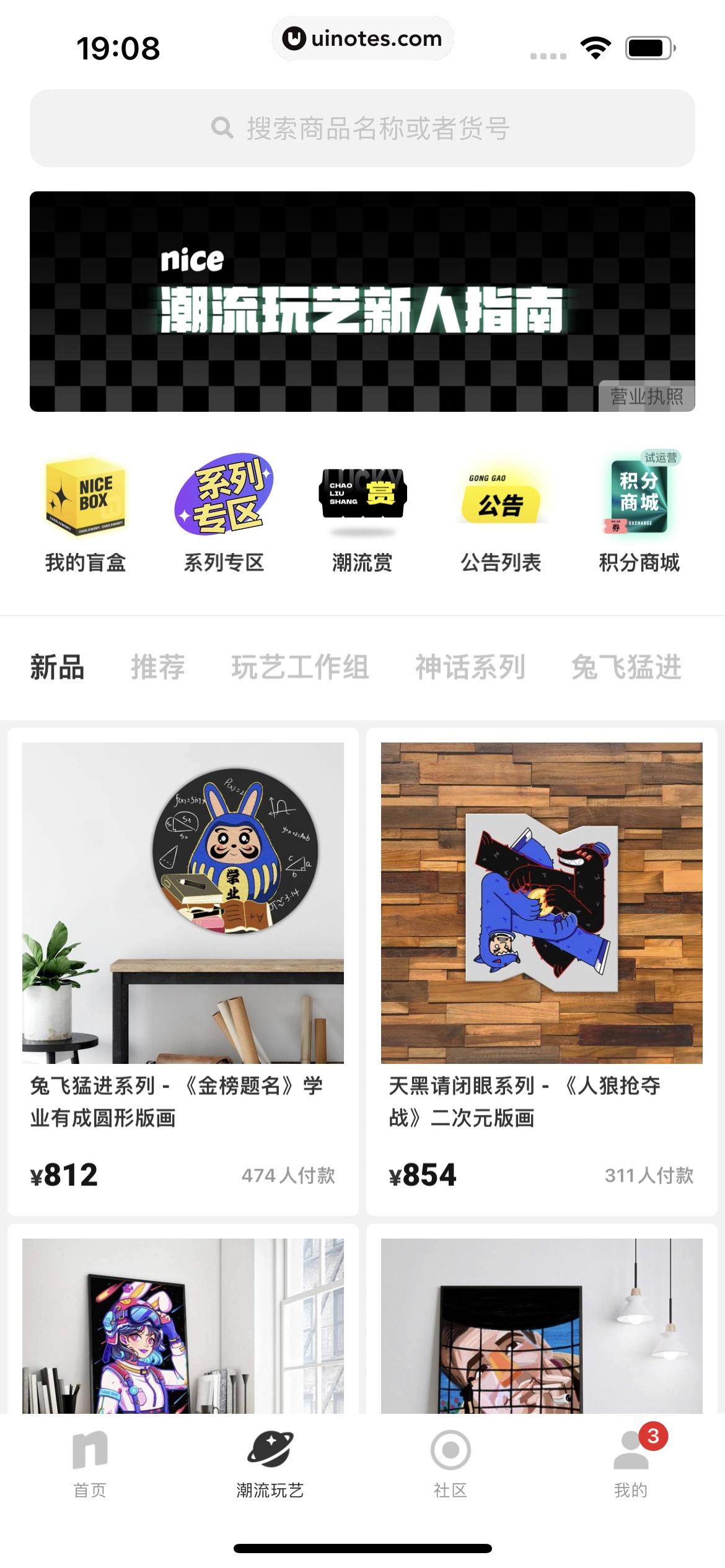Open the 营业执照 link
This screenshot has width=725, height=1568.
pyautogui.click(x=646, y=396)
